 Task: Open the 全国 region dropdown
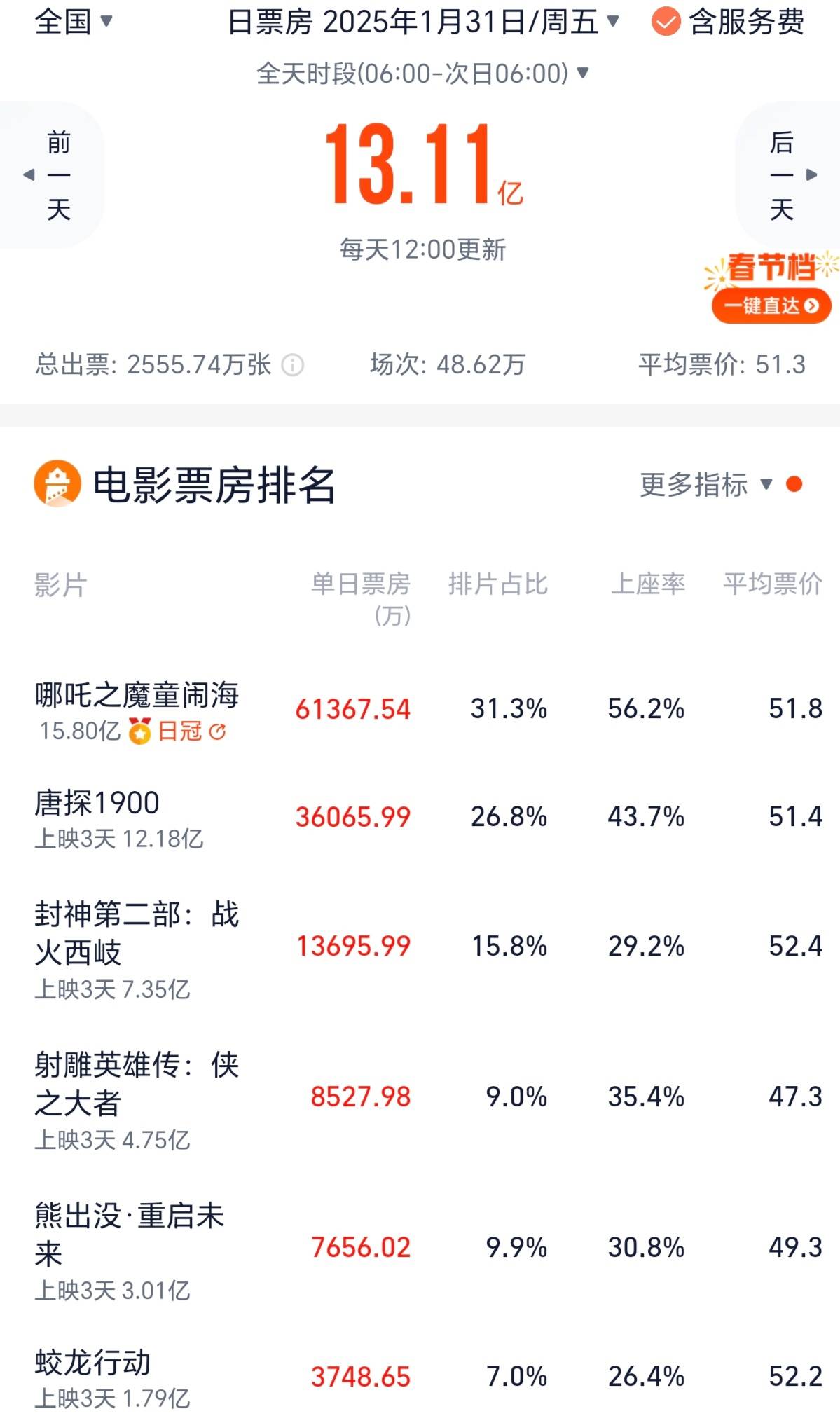coord(73,22)
